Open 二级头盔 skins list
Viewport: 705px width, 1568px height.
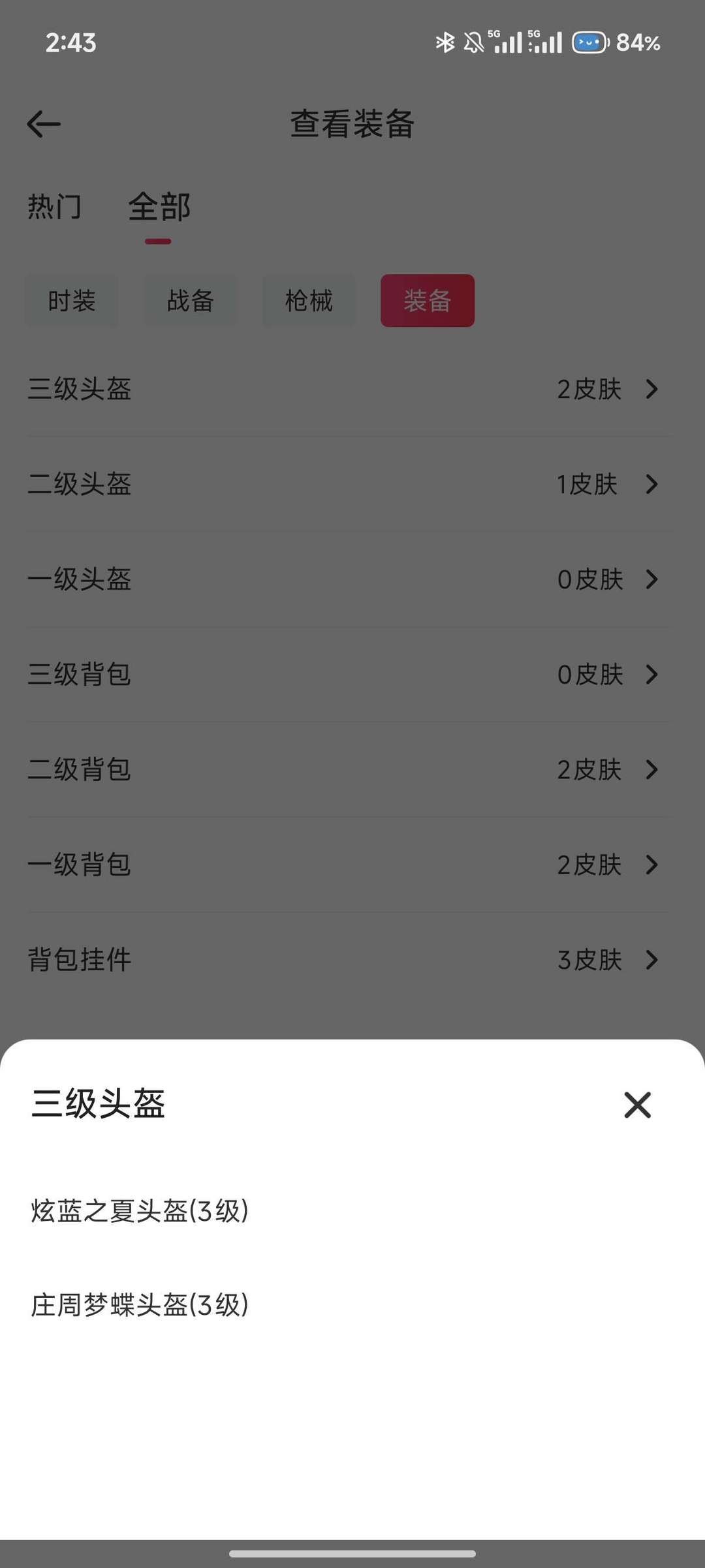point(349,484)
